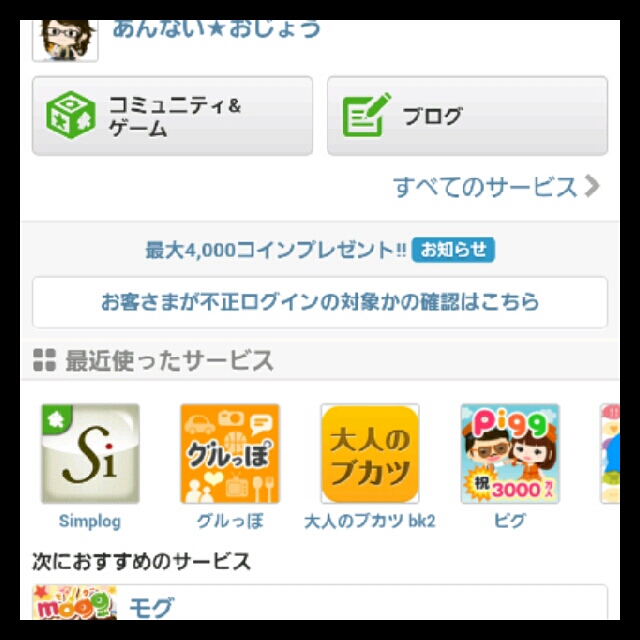
Task: View すべてのサービス link
Action: [495, 187]
